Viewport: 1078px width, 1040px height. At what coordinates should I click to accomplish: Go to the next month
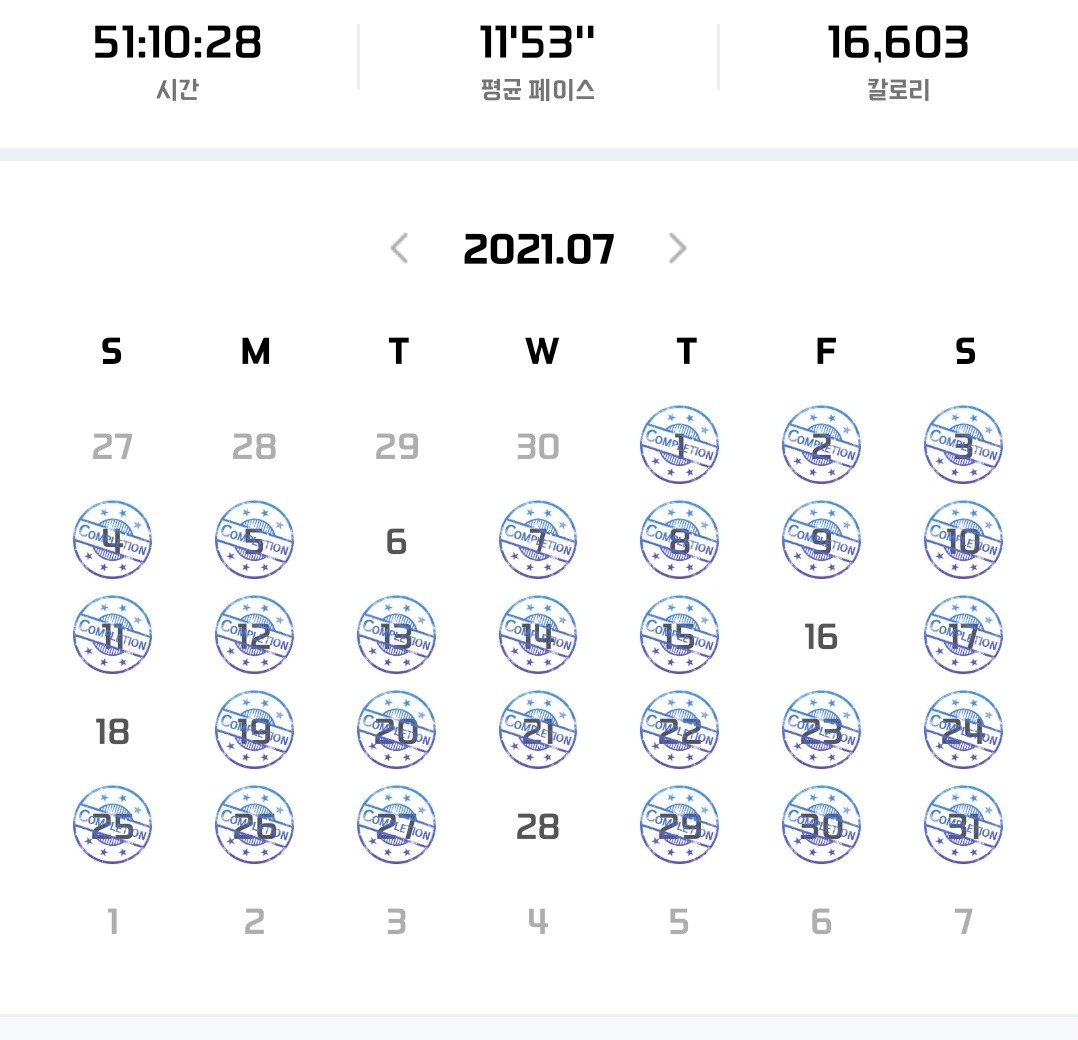point(677,248)
